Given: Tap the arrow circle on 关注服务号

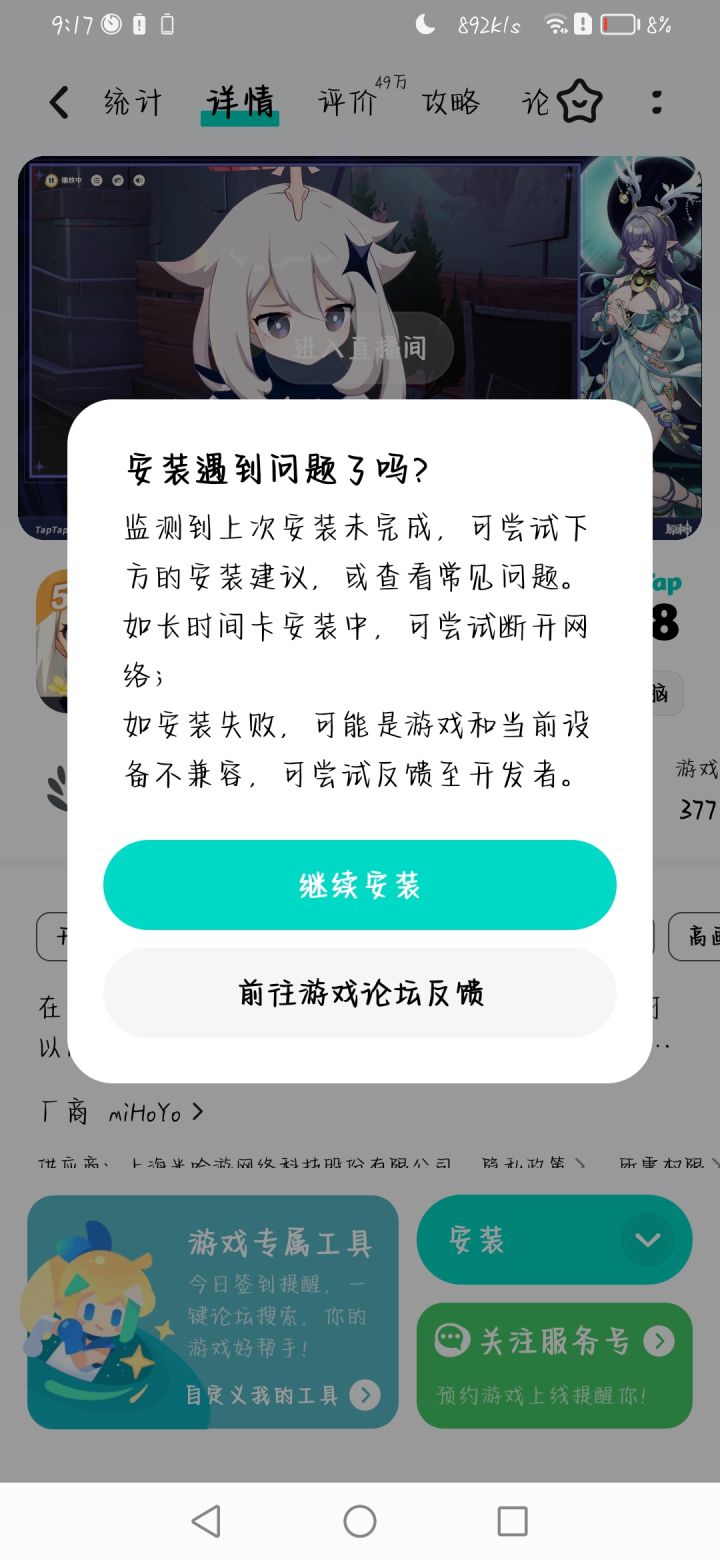Looking at the screenshot, I should tap(658, 1340).
